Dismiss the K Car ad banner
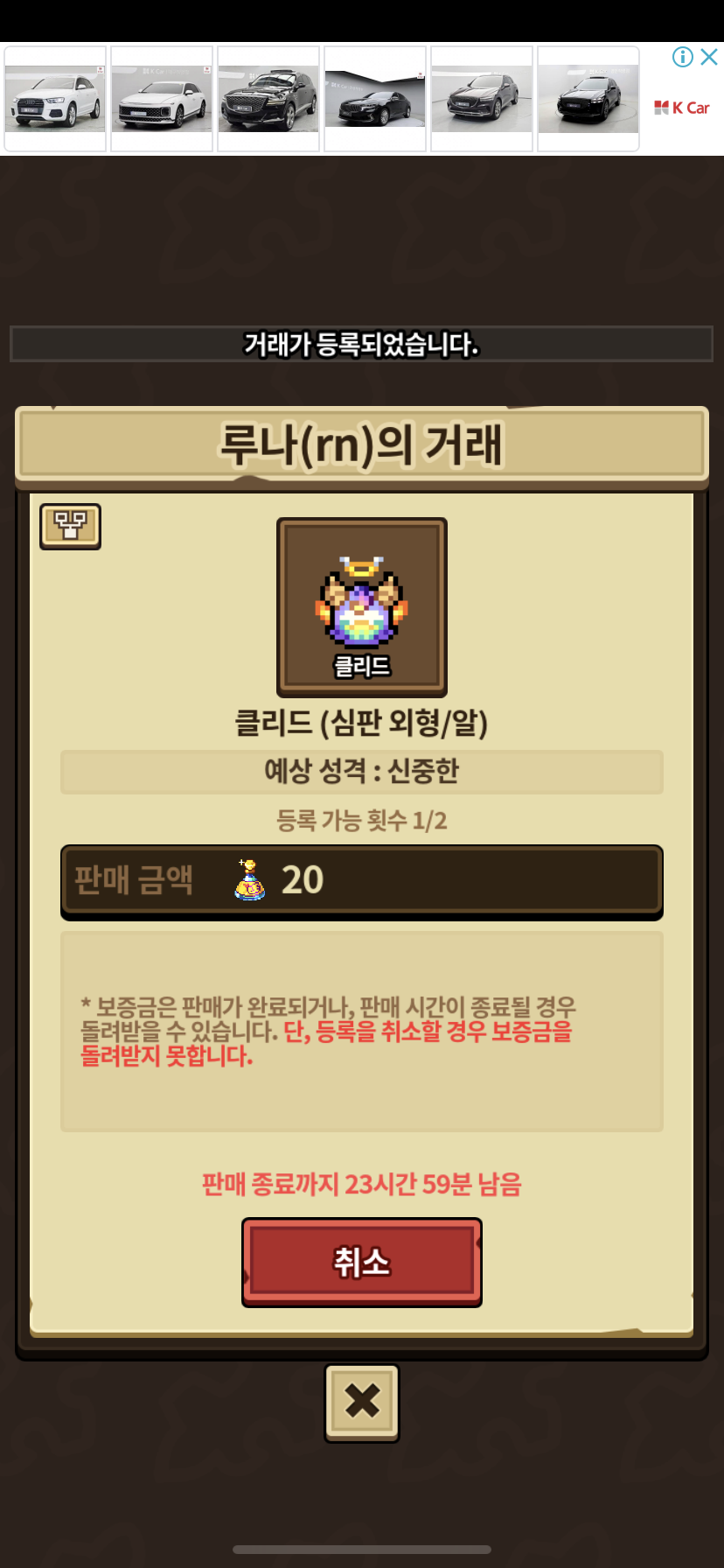 point(709,58)
